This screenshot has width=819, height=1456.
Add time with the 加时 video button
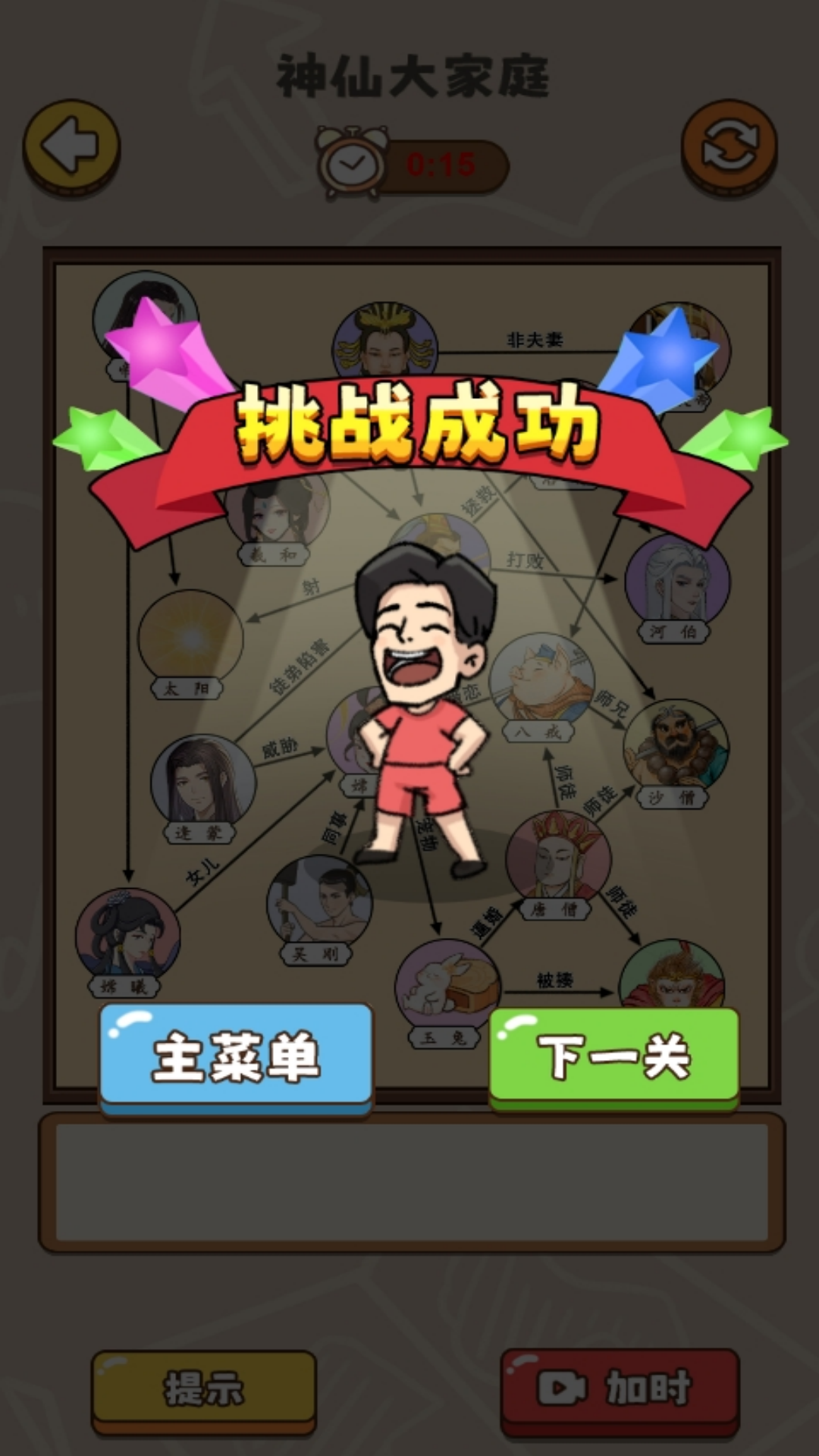point(620,1388)
